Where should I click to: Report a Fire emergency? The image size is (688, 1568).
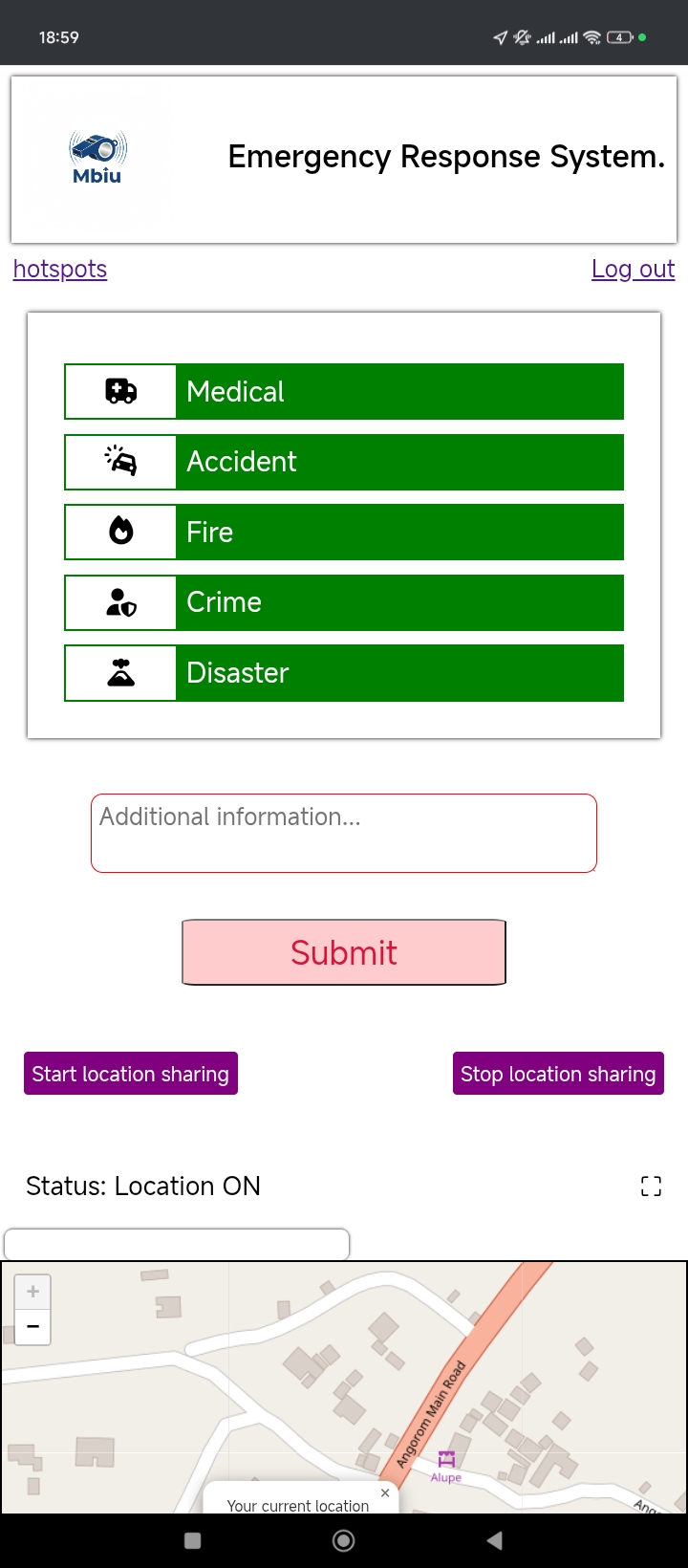[x=344, y=532]
